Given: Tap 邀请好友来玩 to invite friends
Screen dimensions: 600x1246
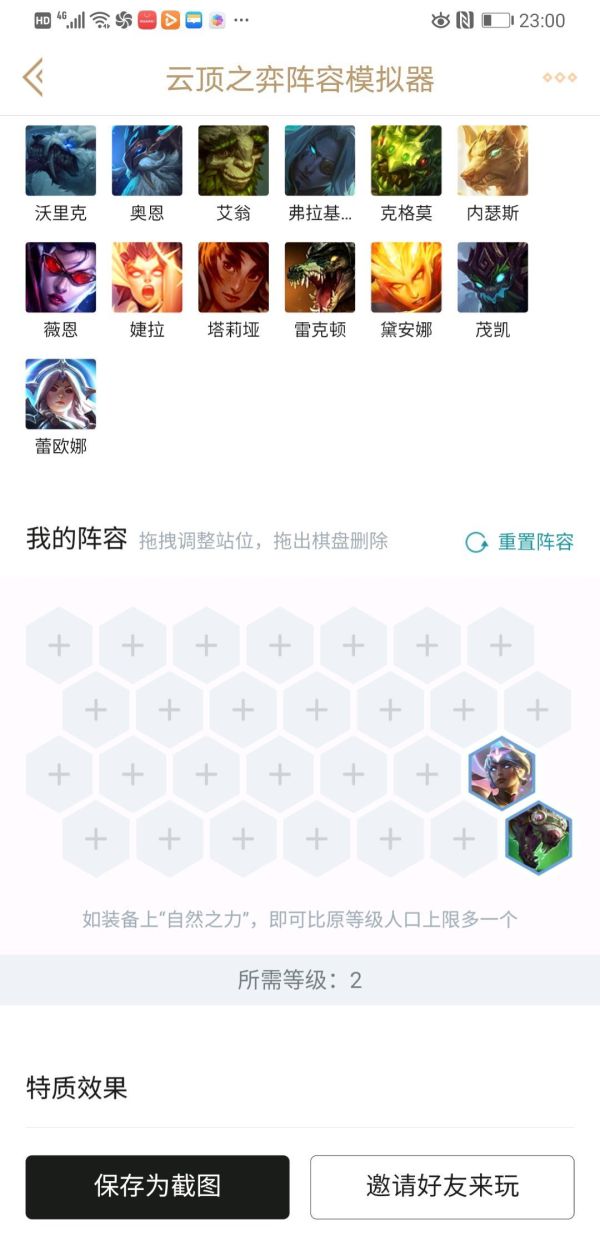Looking at the screenshot, I should (442, 1187).
